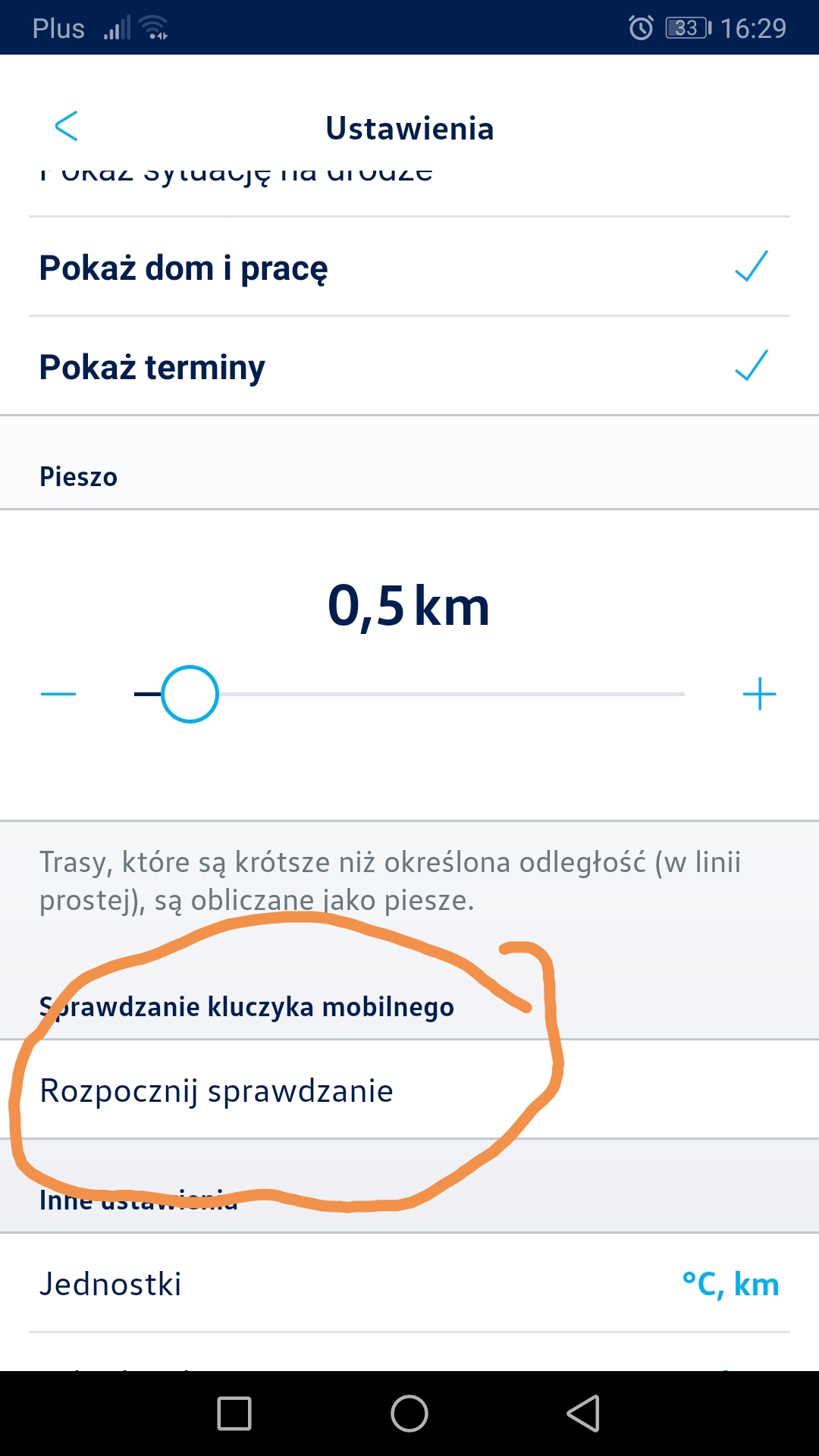
Task: Toggle the Pokaż terminy option
Action: point(409,367)
